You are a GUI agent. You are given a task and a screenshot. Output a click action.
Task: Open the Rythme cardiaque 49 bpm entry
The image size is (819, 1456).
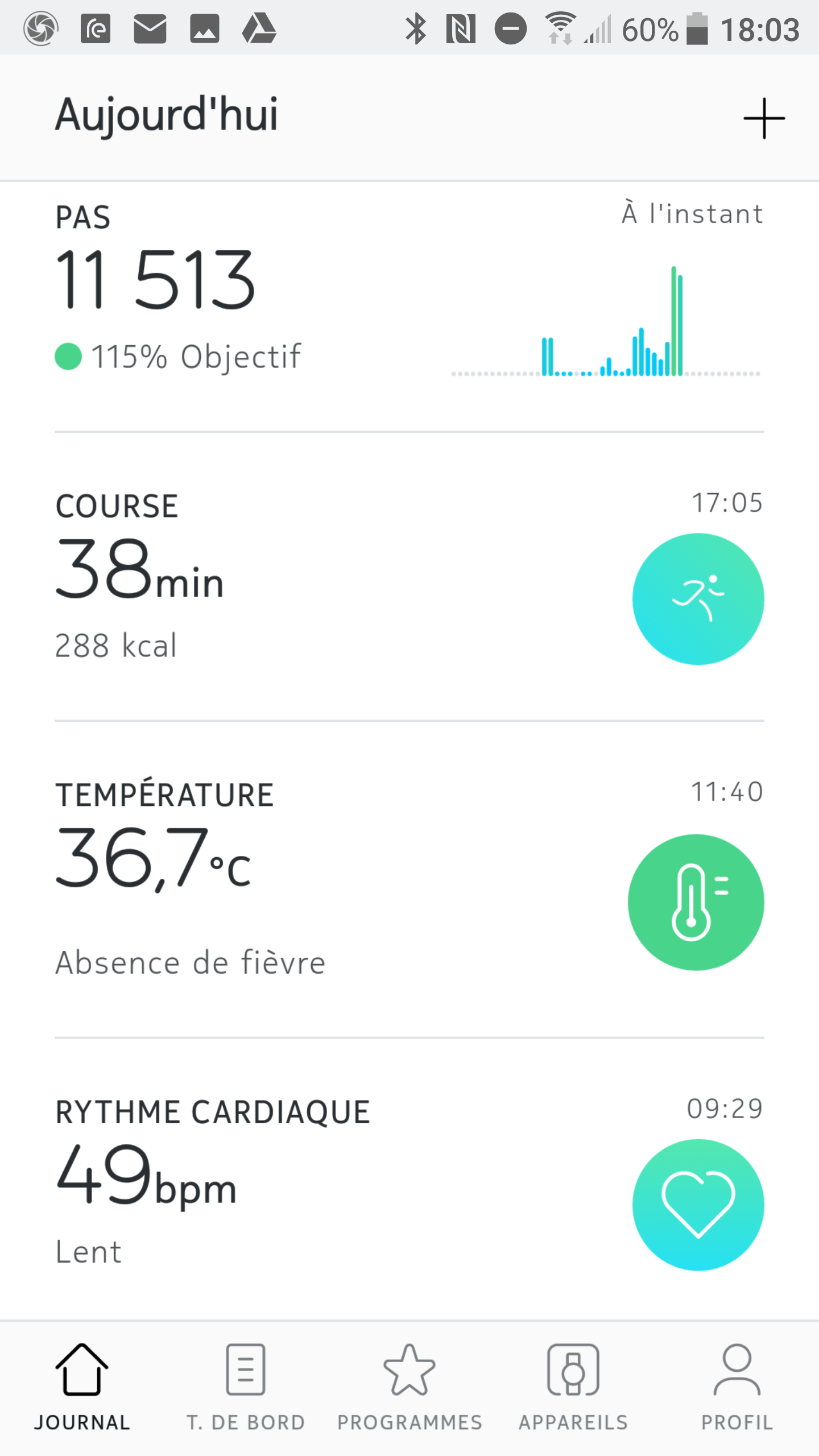point(409,1179)
